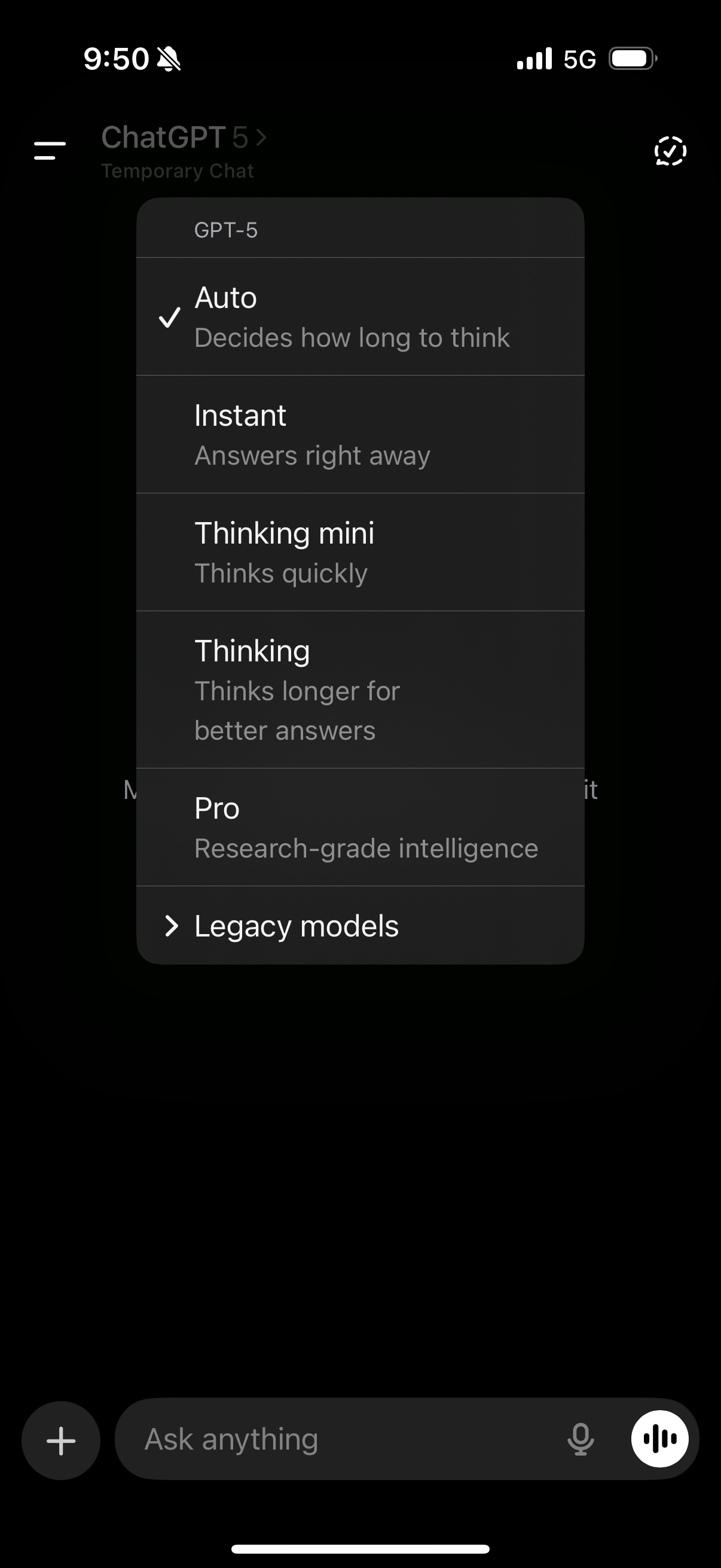
Task: Expand the Legacy models section
Action: [296, 925]
